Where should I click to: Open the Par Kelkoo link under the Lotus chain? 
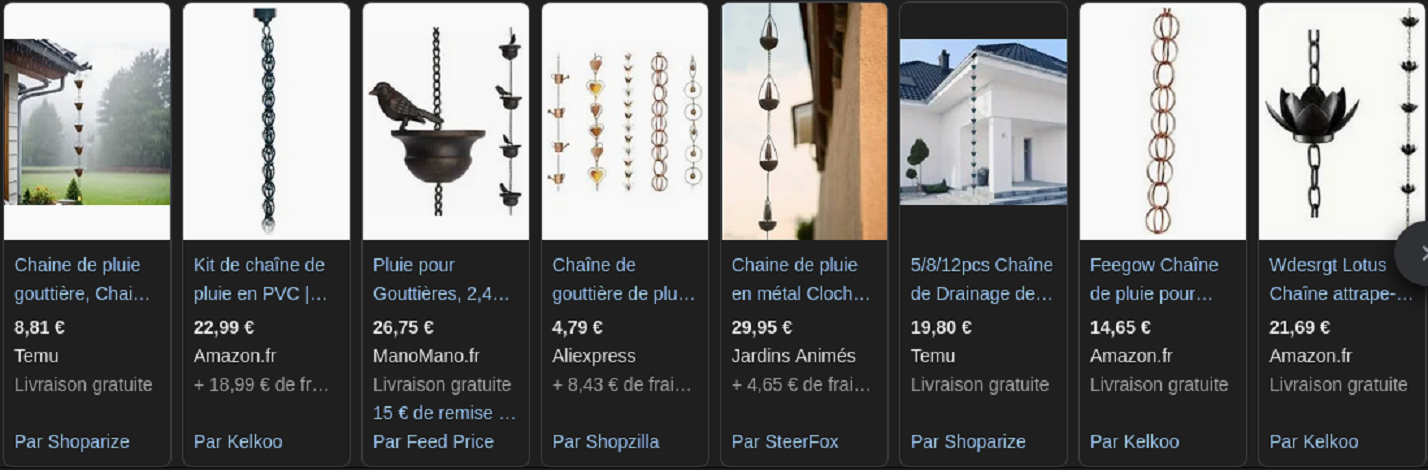coord(1314,441)
